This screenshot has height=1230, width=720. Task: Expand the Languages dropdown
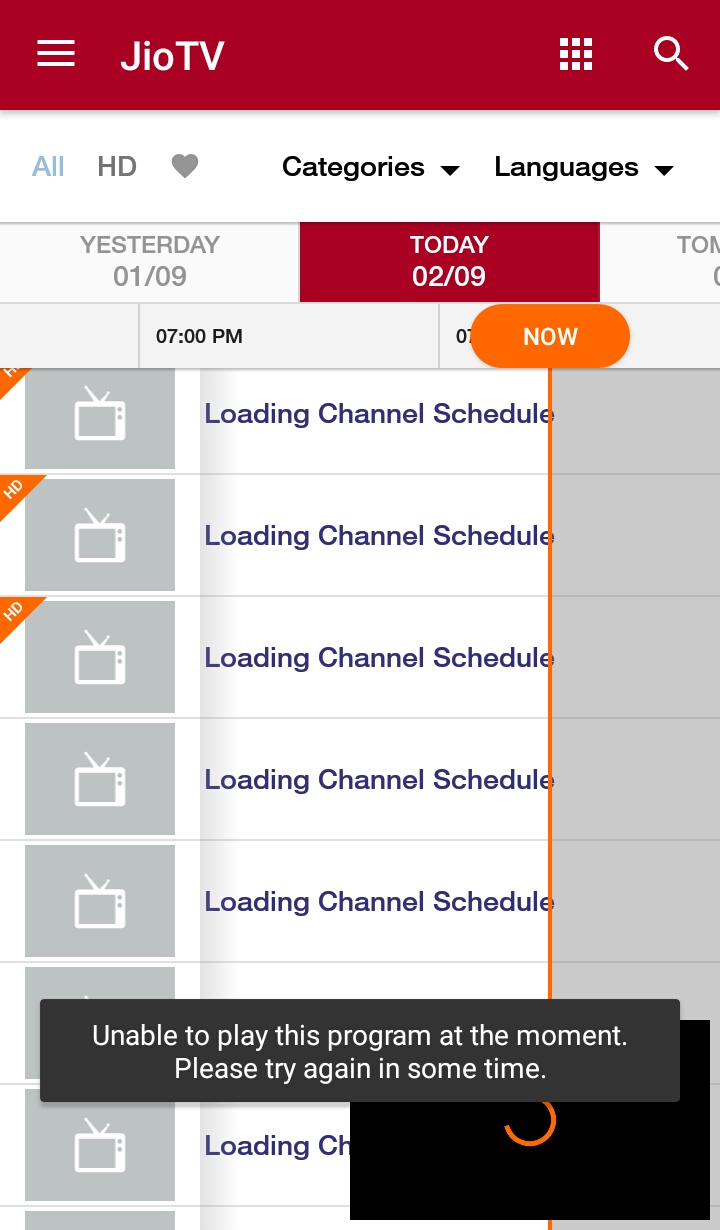pos(583,167)
